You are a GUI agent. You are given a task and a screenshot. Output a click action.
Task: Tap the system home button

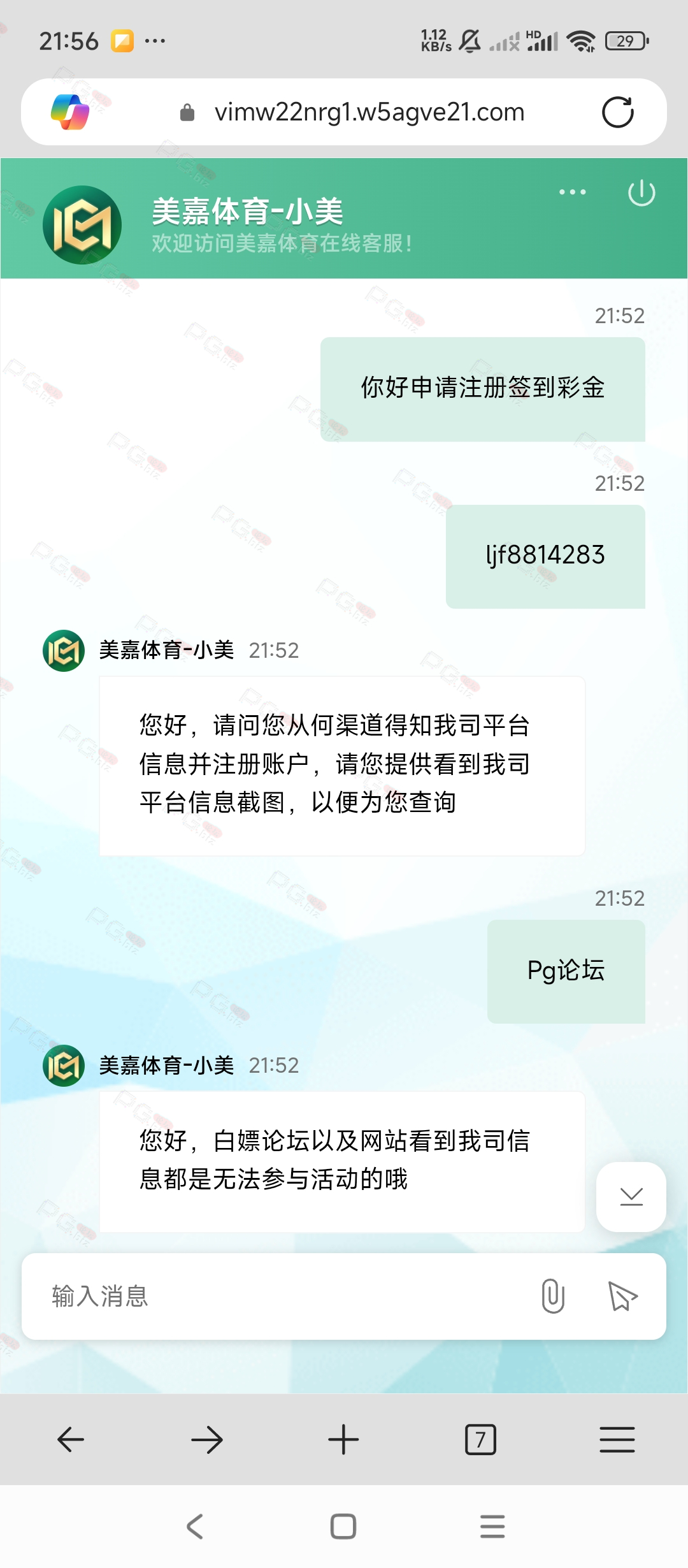point(343,1527)
